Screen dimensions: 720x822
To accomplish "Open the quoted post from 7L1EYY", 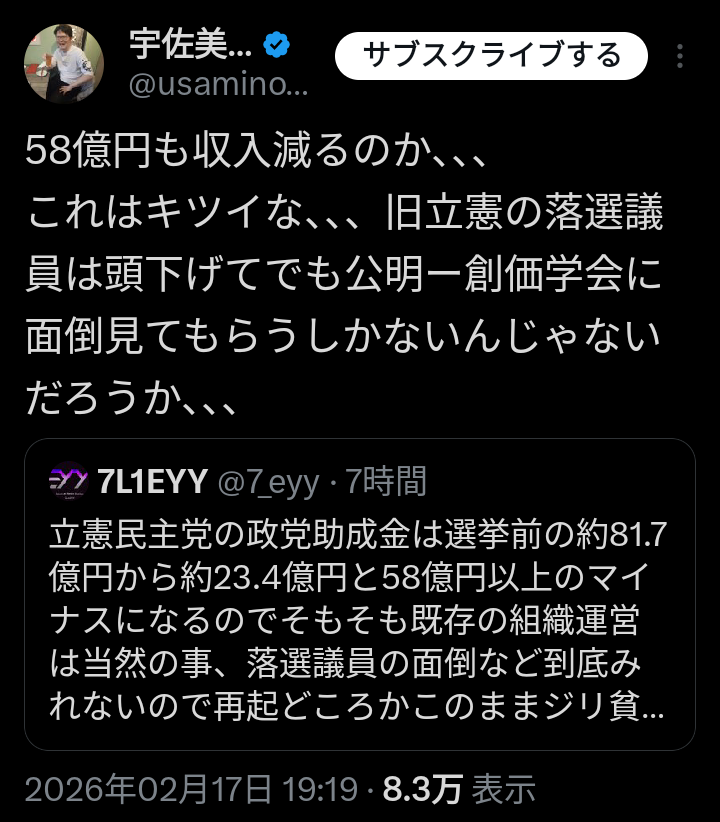I will tap(359, 594).
